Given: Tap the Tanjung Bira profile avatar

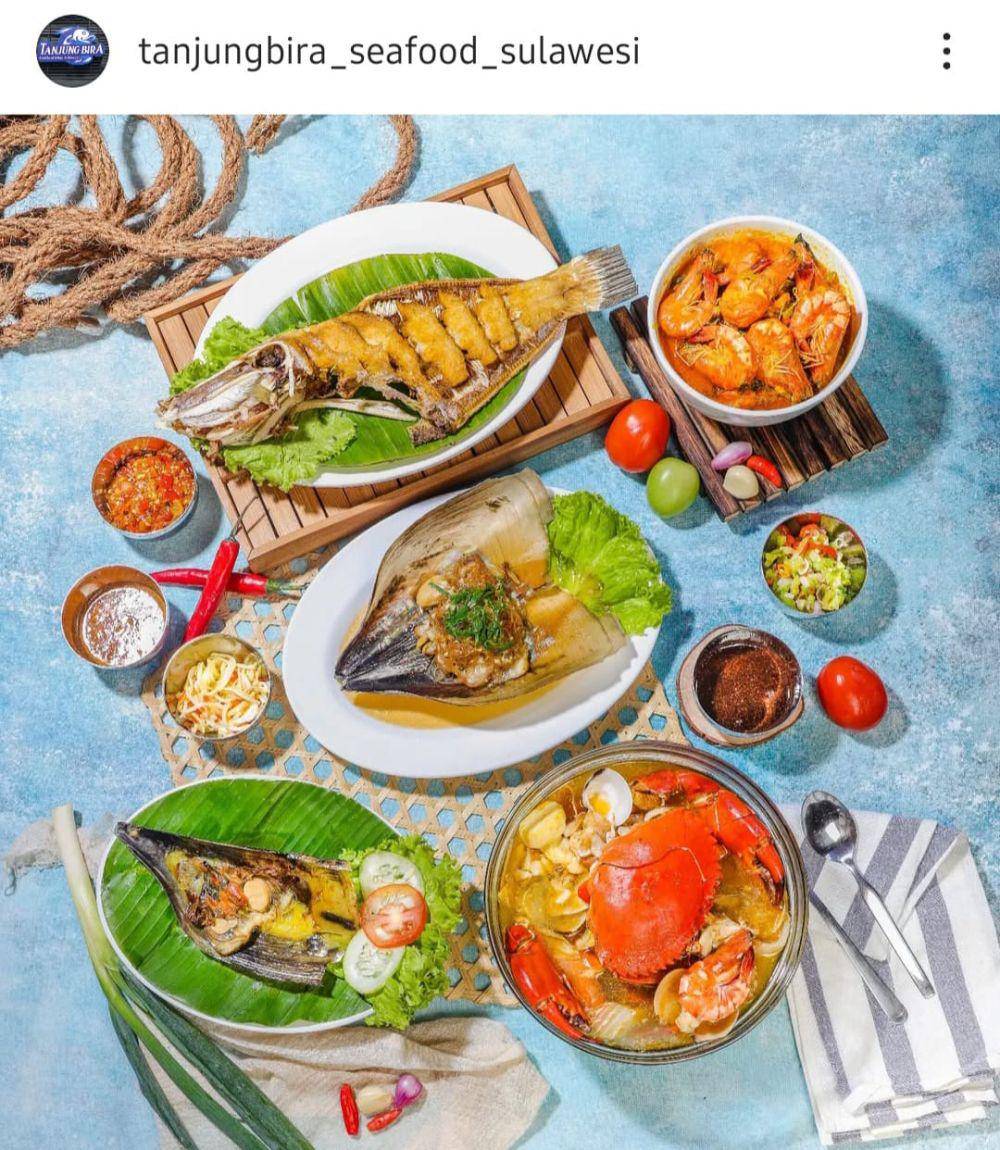Looking at the screenshot, I should [x=72, y=50].
